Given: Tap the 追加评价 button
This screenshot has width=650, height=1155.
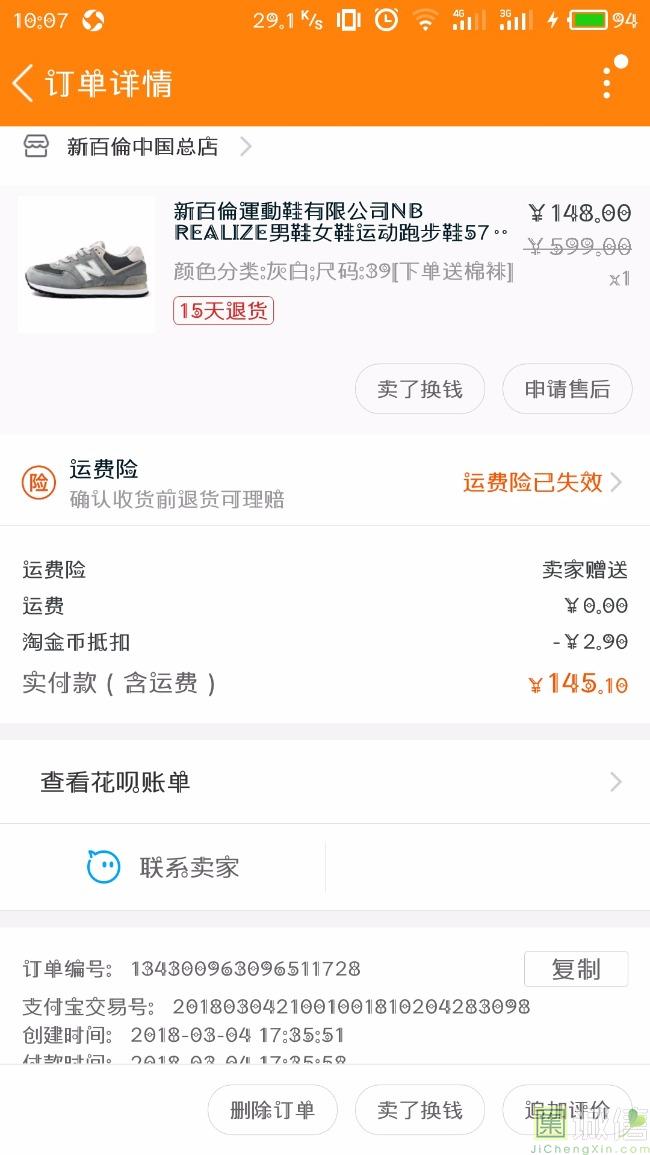Looking at the screenshot, I should (x=567, y=1110).
